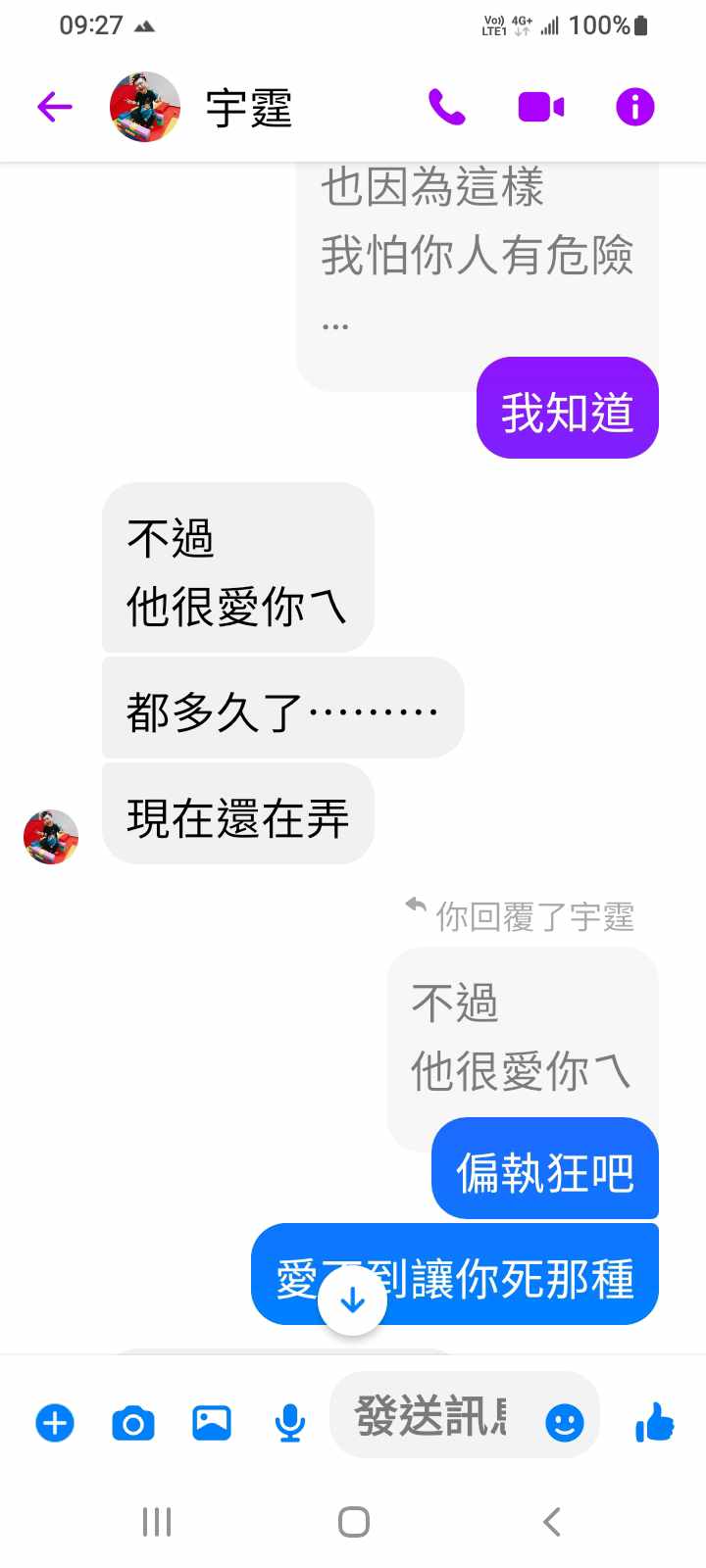Launch the camera from the chat toolbar

133,1422
